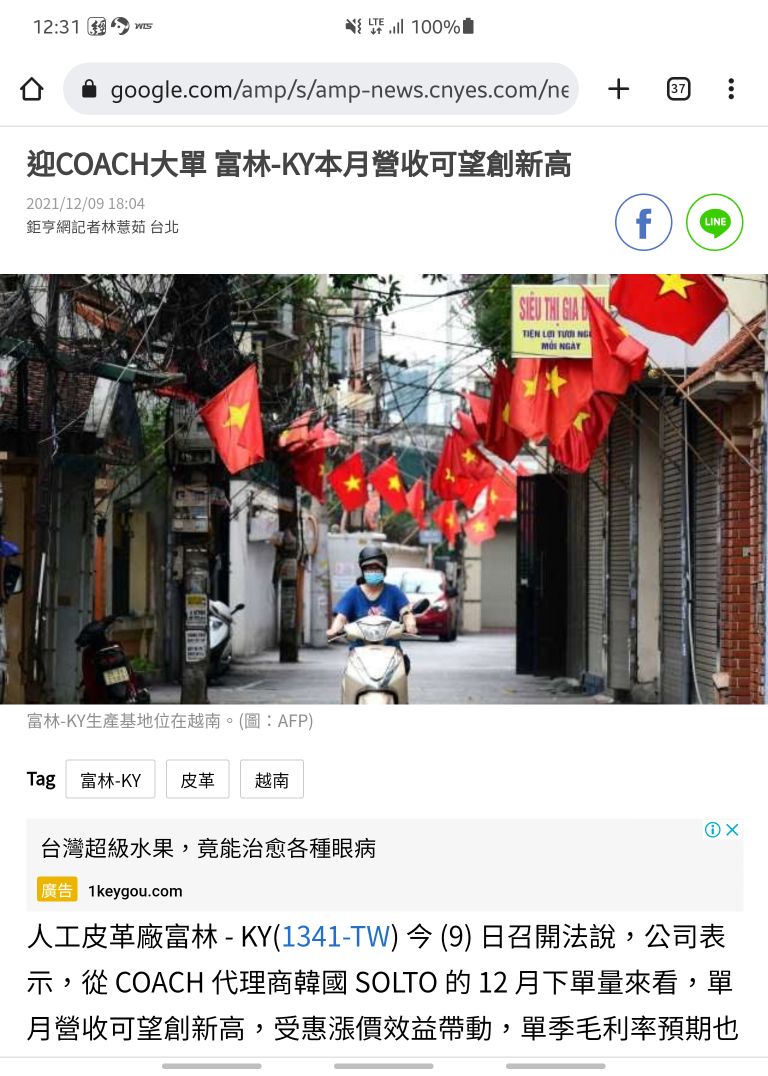Open a new browser tab

(619, 89)
